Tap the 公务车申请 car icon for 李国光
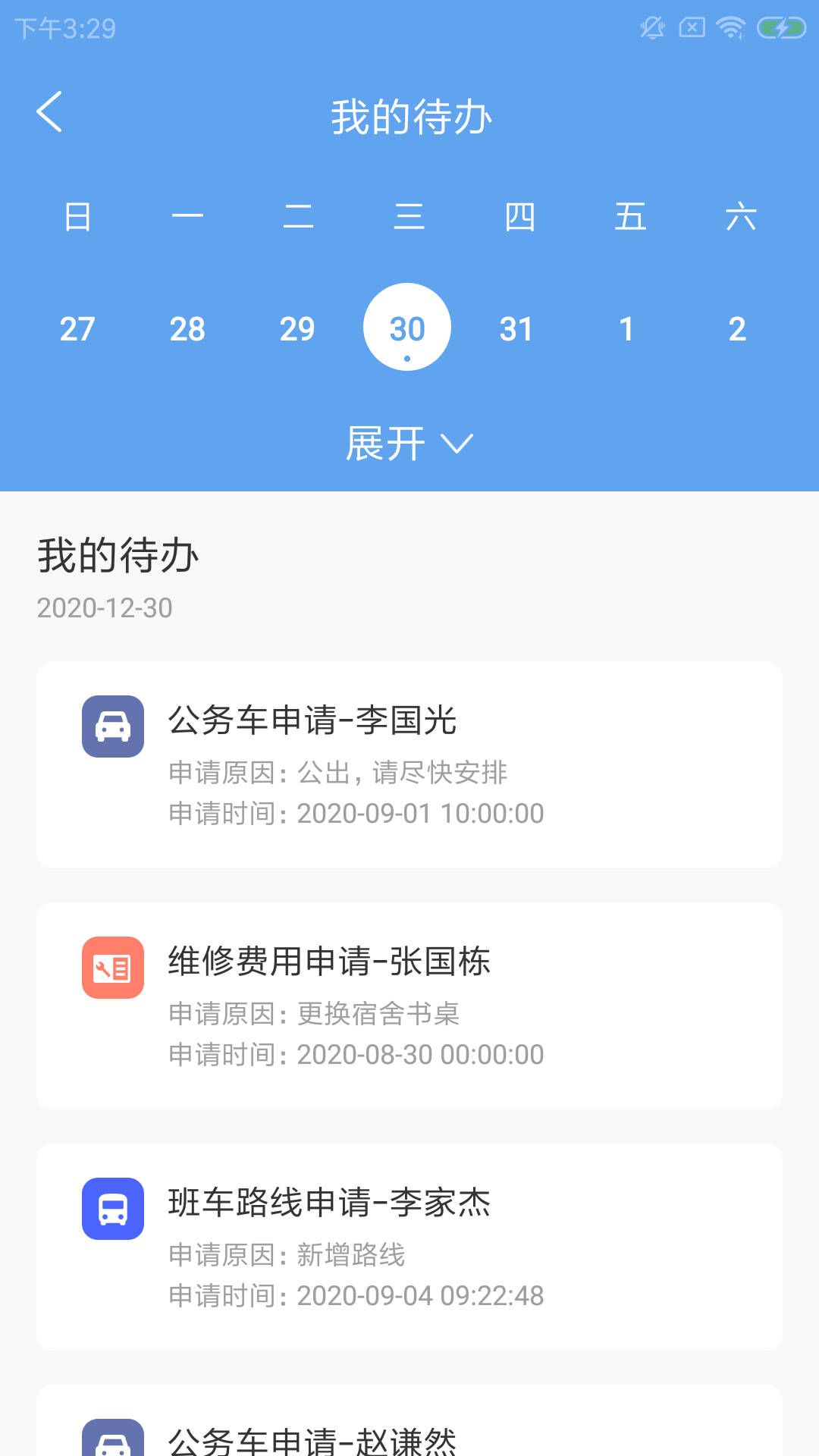The width and height of the screenshot is (819, 1456). [112, 726]
